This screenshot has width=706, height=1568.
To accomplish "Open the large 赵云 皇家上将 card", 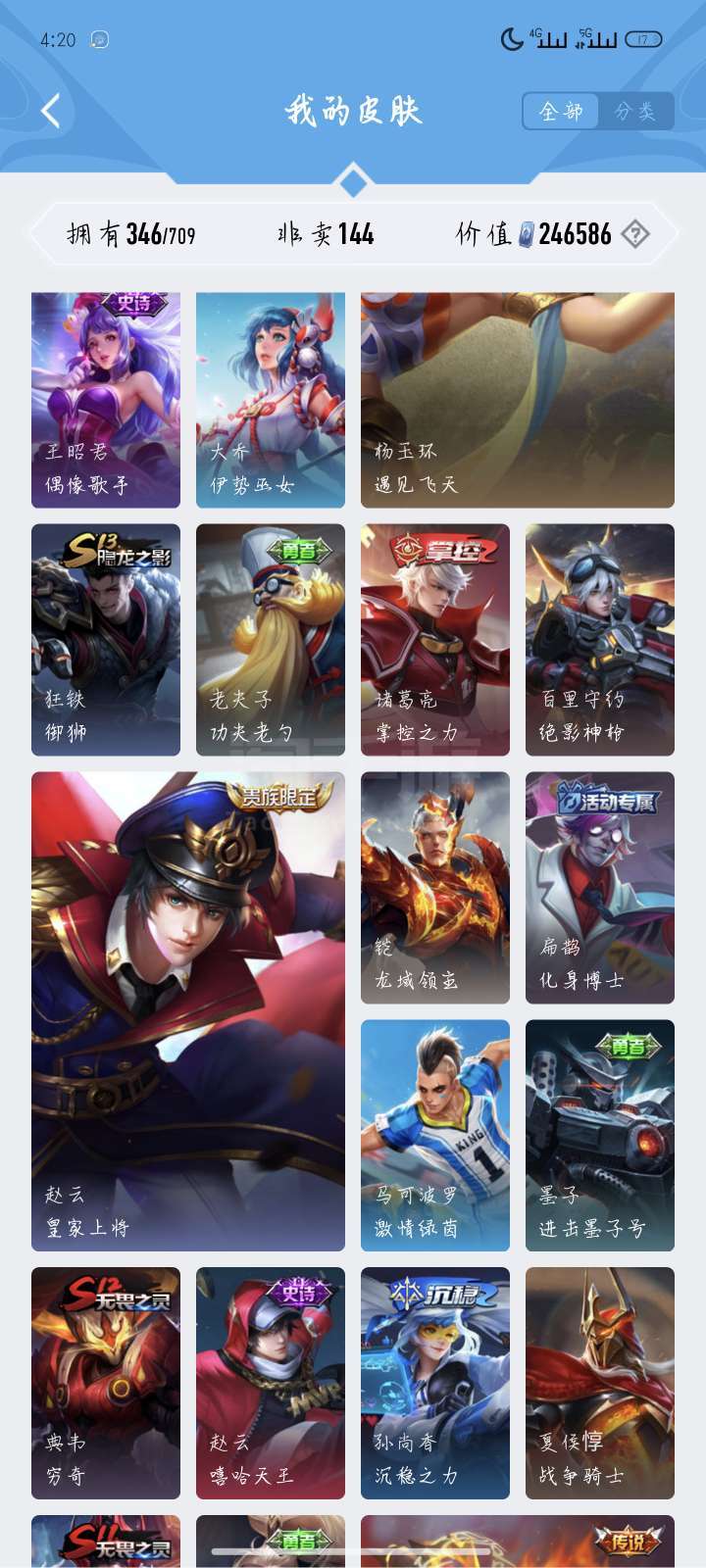I will coord(188,1011).
